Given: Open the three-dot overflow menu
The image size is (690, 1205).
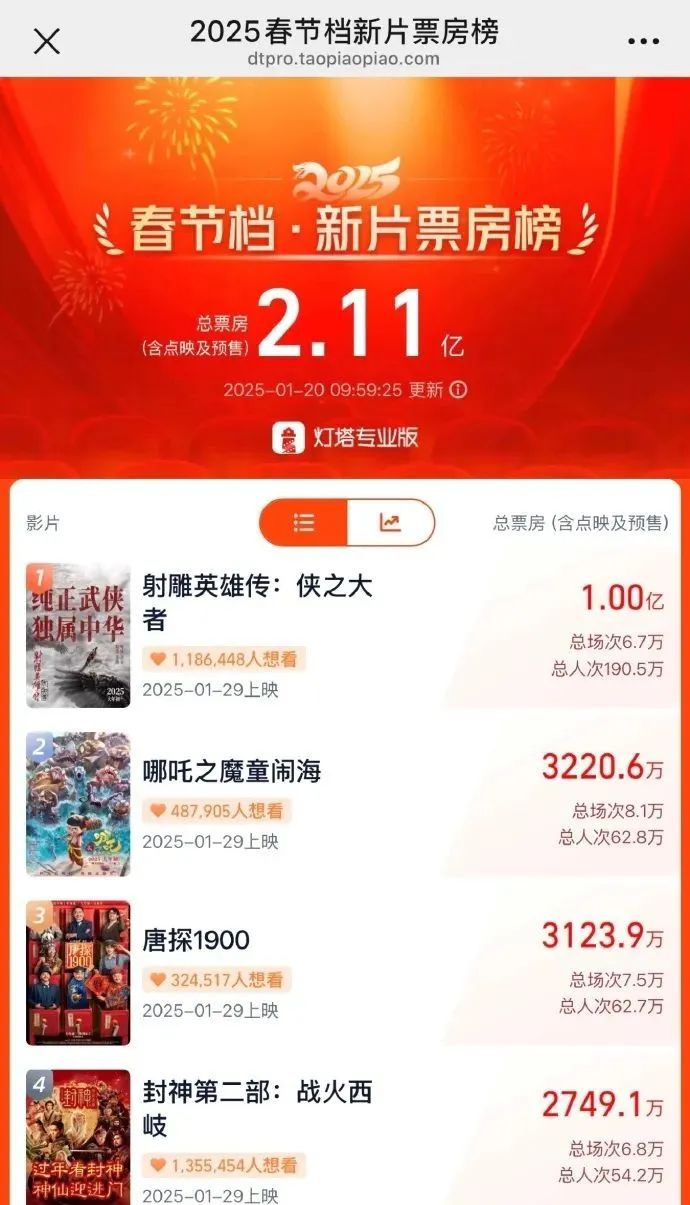Looking at the screenshot, I should pos(643,41).
